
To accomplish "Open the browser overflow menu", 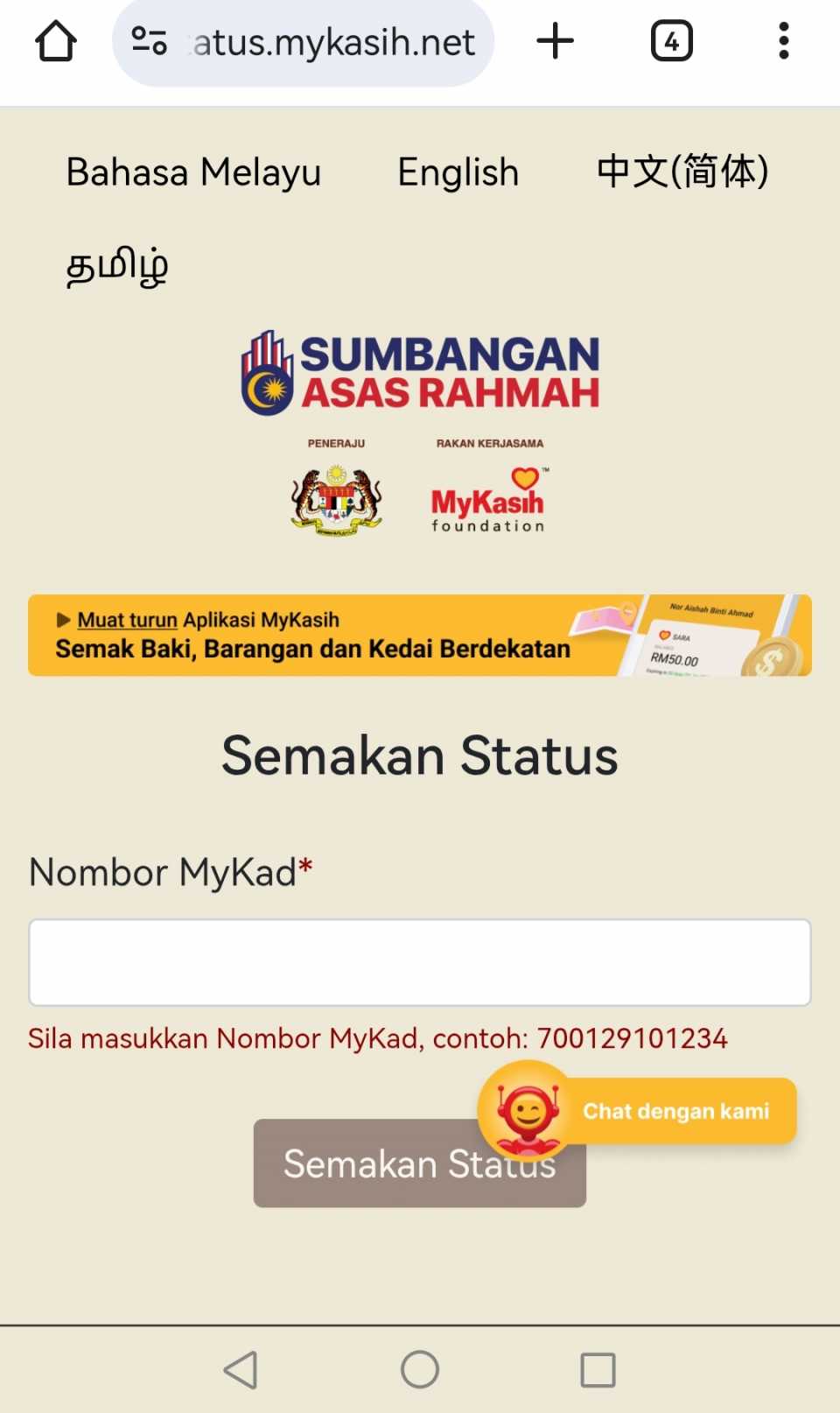I will 783,41.
